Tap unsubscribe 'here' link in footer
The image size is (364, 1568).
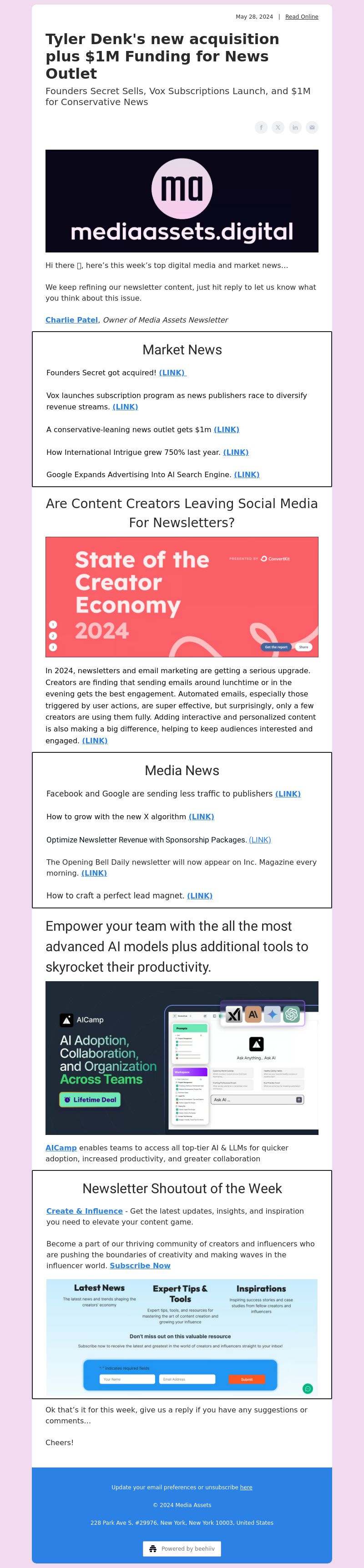tap(246, 1487)
